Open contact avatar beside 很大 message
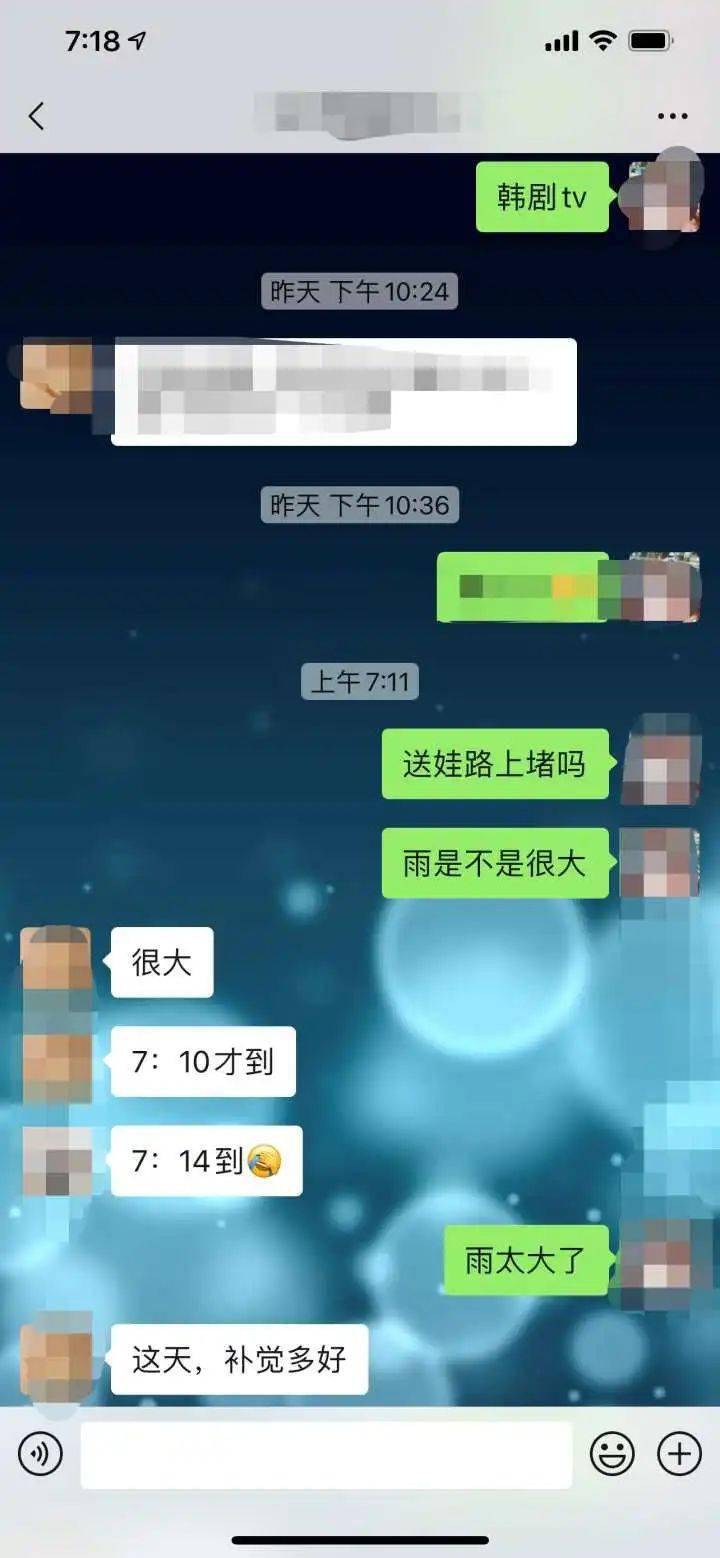Image resolution: width=720 pixels, height=1558 pixels. pos(56,963)
